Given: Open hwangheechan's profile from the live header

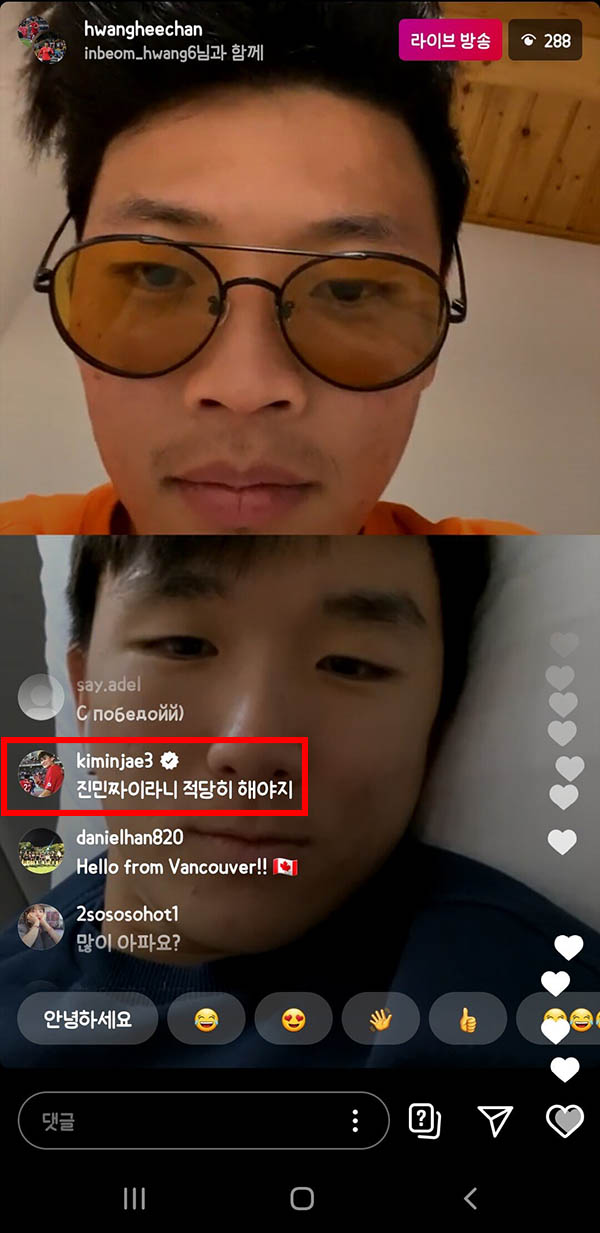Looking at the screenshot, I should [144, 30].
